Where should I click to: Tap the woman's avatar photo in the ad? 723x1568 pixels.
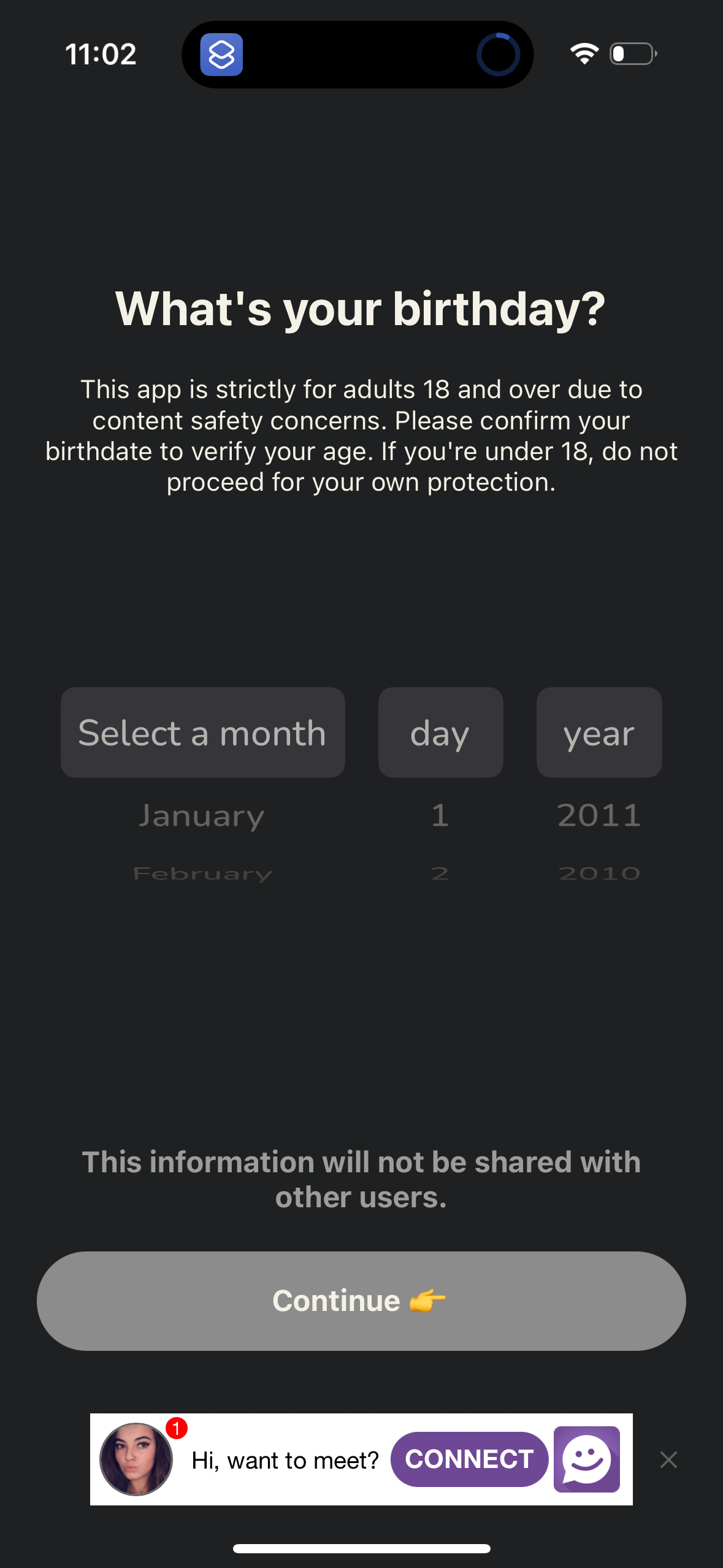136,1460
